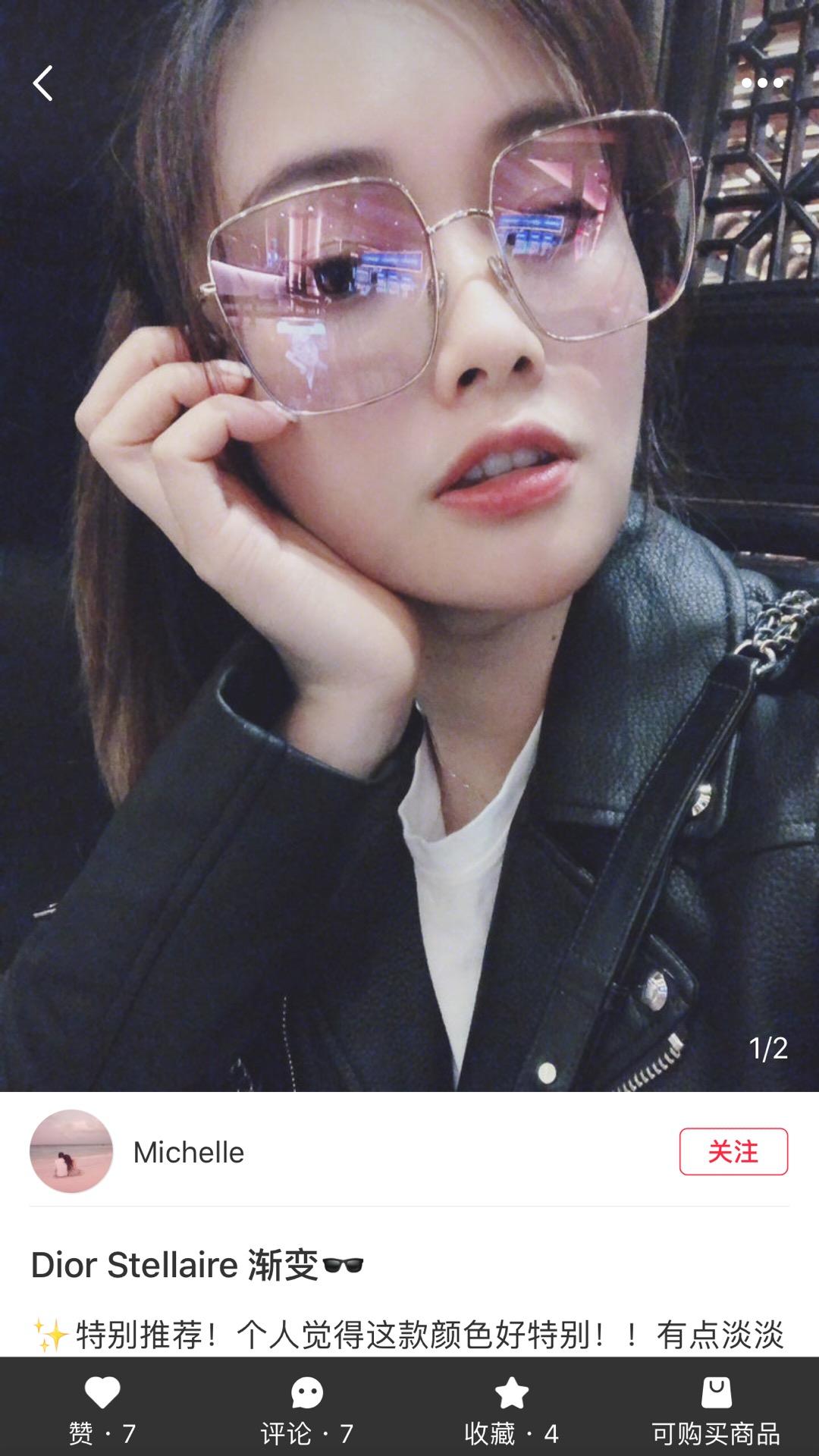Follow Michelle with the 关注 button
819x1456 pixels.
pos(733,1151)
